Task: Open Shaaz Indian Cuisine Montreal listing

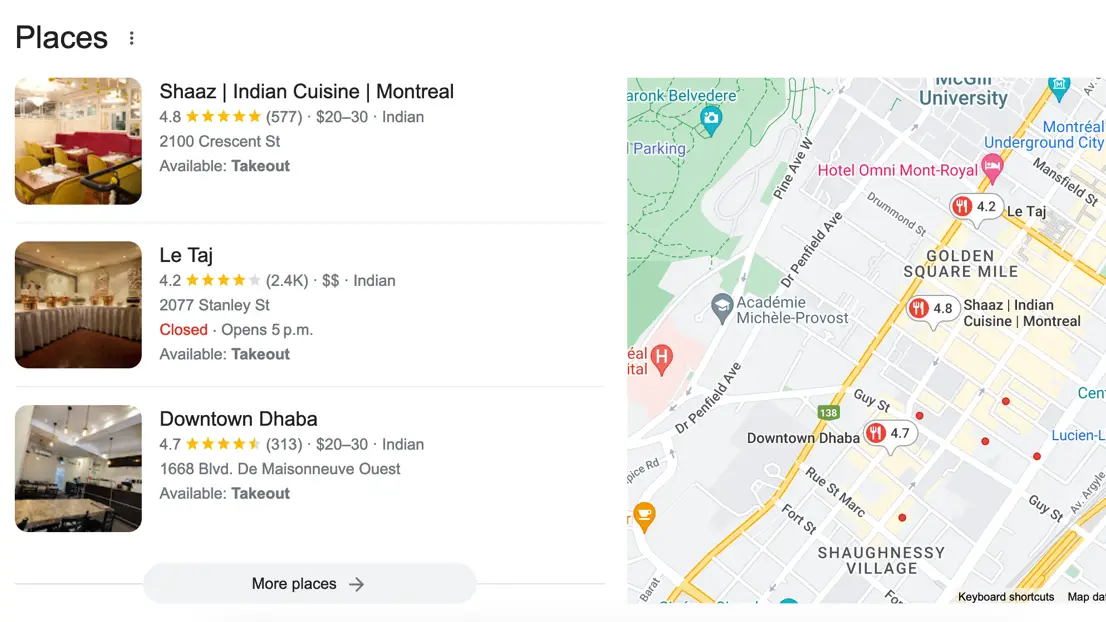Action: tap(306, 92)
